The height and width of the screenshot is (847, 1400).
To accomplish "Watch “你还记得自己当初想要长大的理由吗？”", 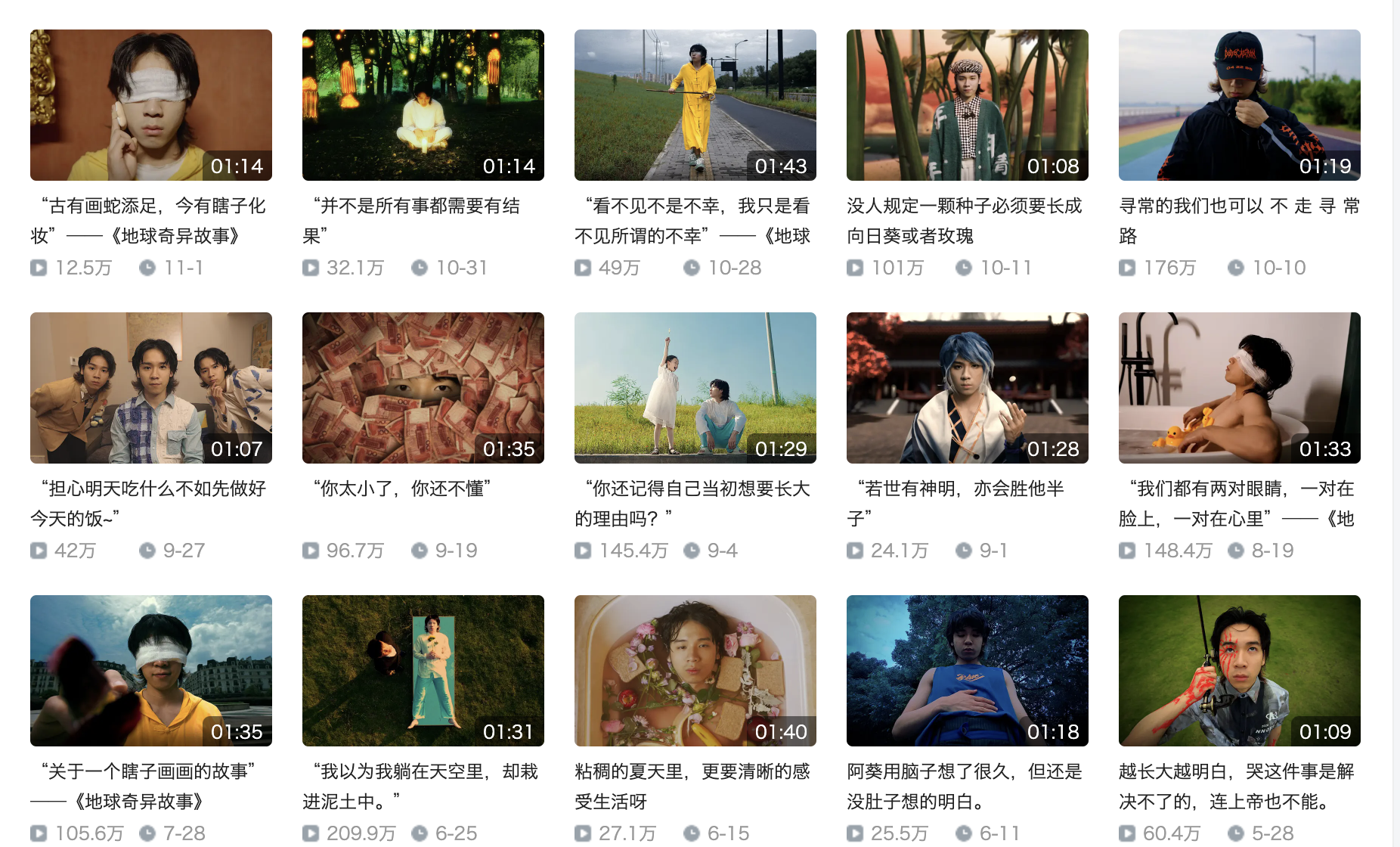I will coord(695,388).
